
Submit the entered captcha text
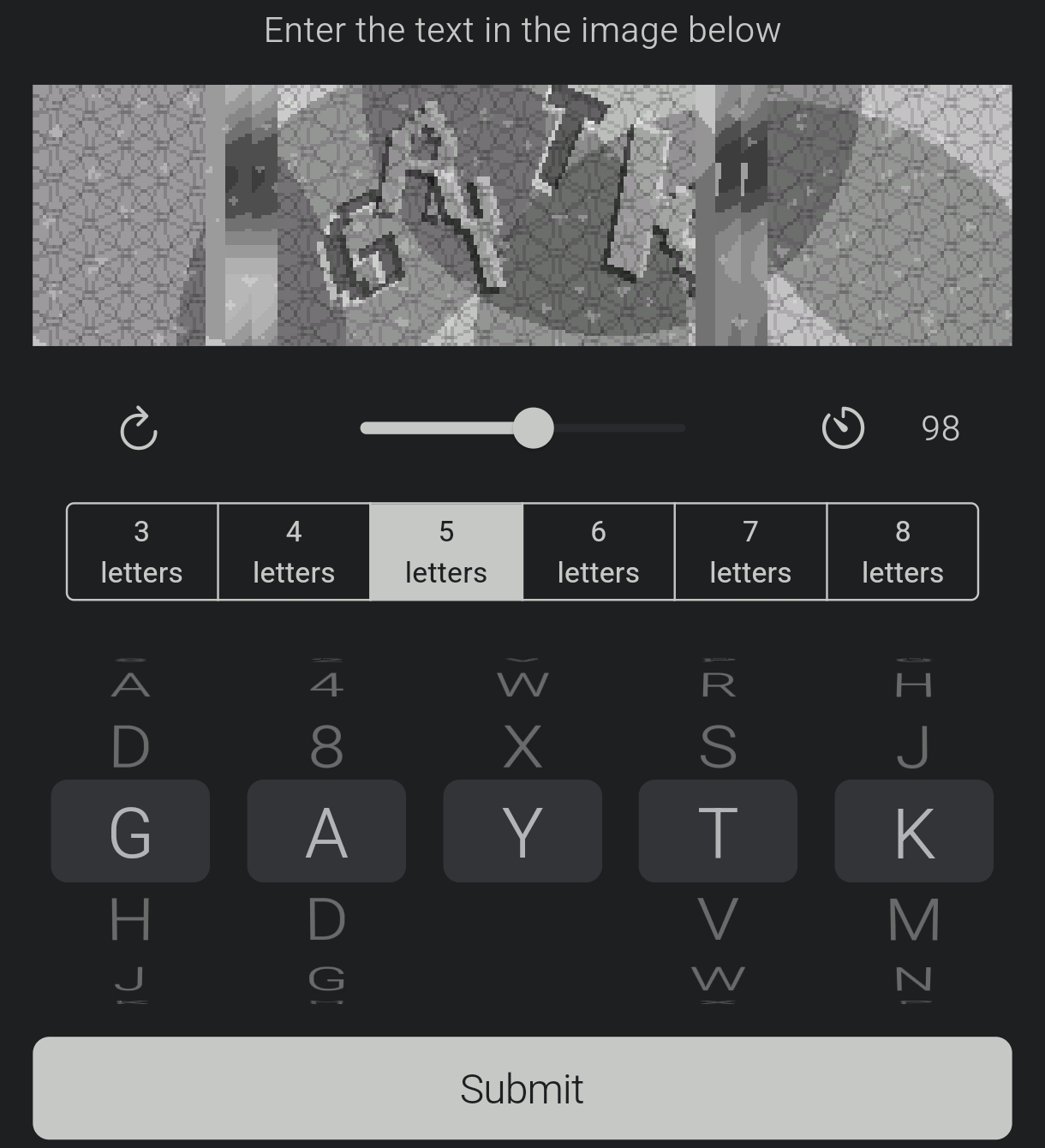coord(522,1088)
